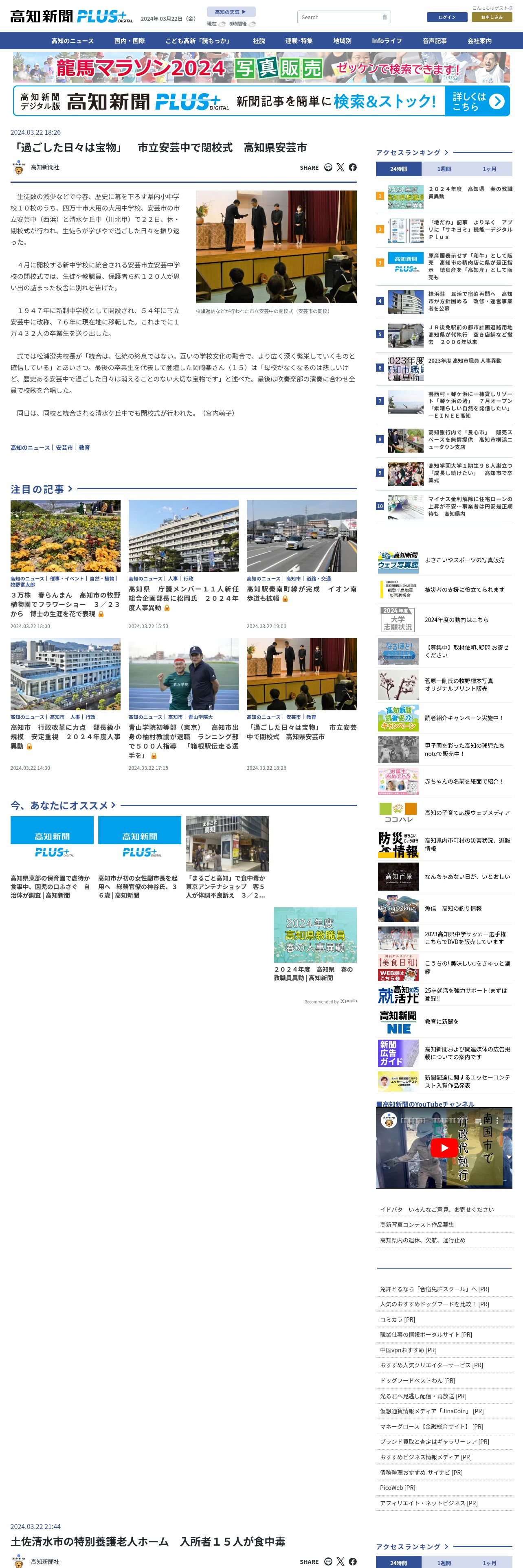Image resolution: width=523 pixels, height=1568 pixels.
Task: Open 高知県内の運休、欠航、通行止め link
Action: click(x=422, y=1240)
